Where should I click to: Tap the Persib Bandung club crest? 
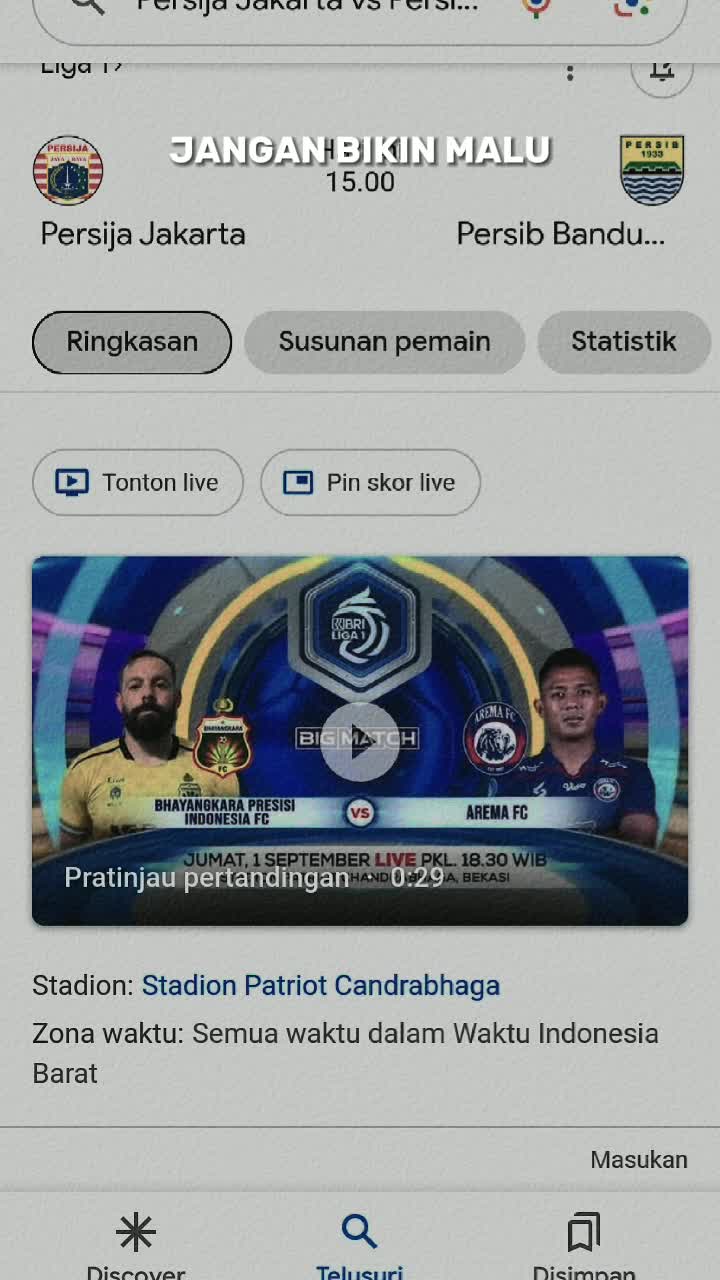point(653,170)
